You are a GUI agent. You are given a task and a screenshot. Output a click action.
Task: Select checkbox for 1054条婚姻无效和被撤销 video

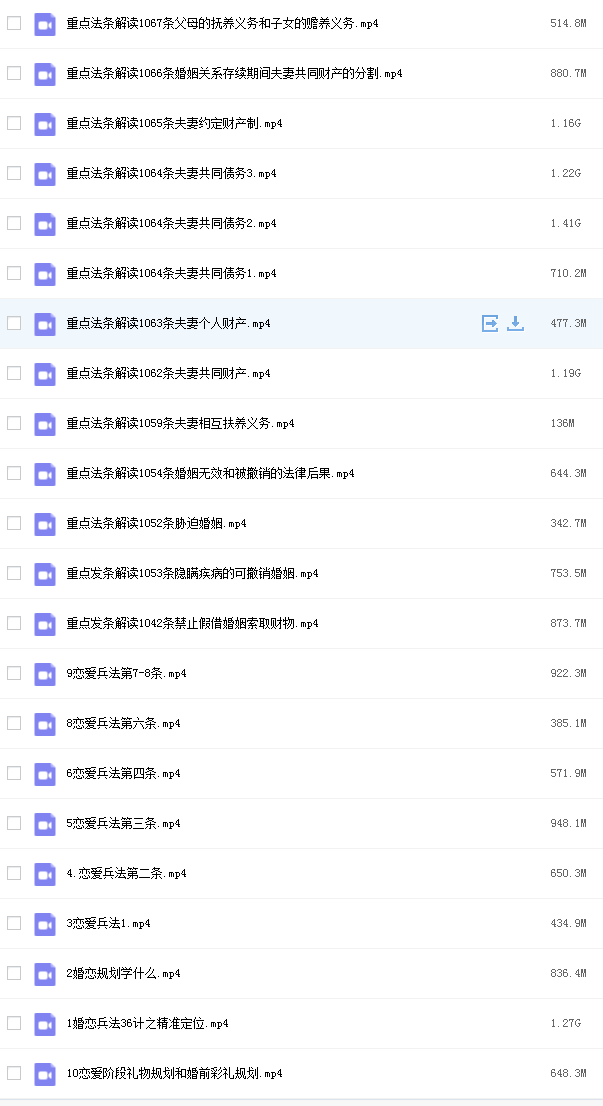coord(14,473)
